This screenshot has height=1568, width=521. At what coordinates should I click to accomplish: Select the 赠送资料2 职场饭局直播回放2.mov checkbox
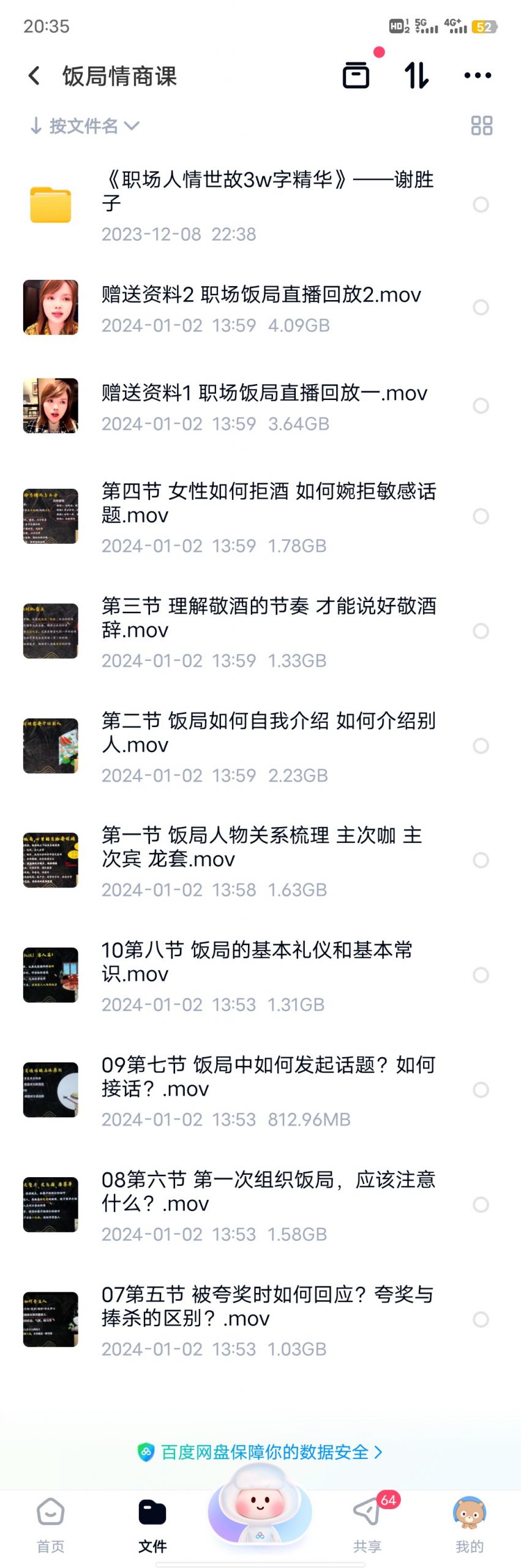coord(481,307)
